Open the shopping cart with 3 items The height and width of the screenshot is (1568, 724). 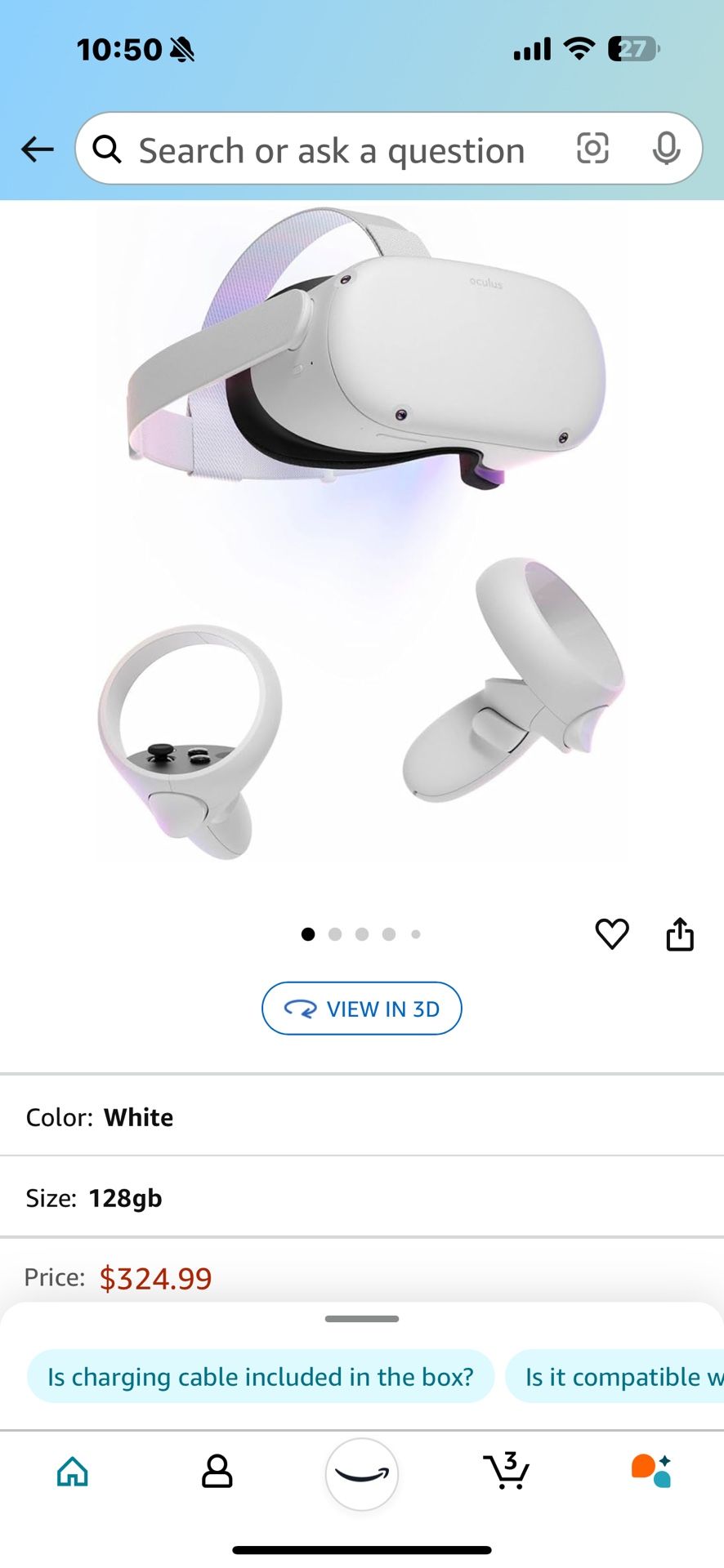click(x=507, y=1472)
